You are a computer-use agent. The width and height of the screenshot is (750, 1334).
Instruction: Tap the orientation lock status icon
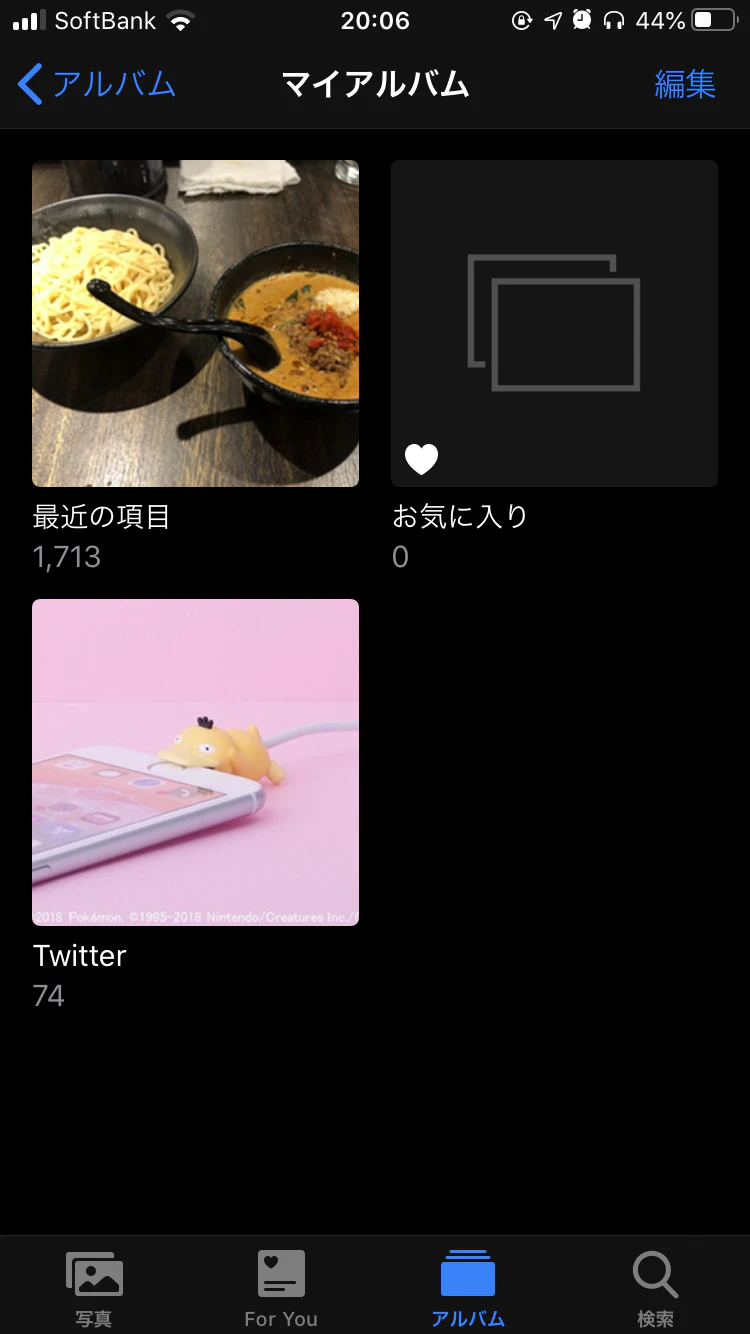(x=519, y=20)
